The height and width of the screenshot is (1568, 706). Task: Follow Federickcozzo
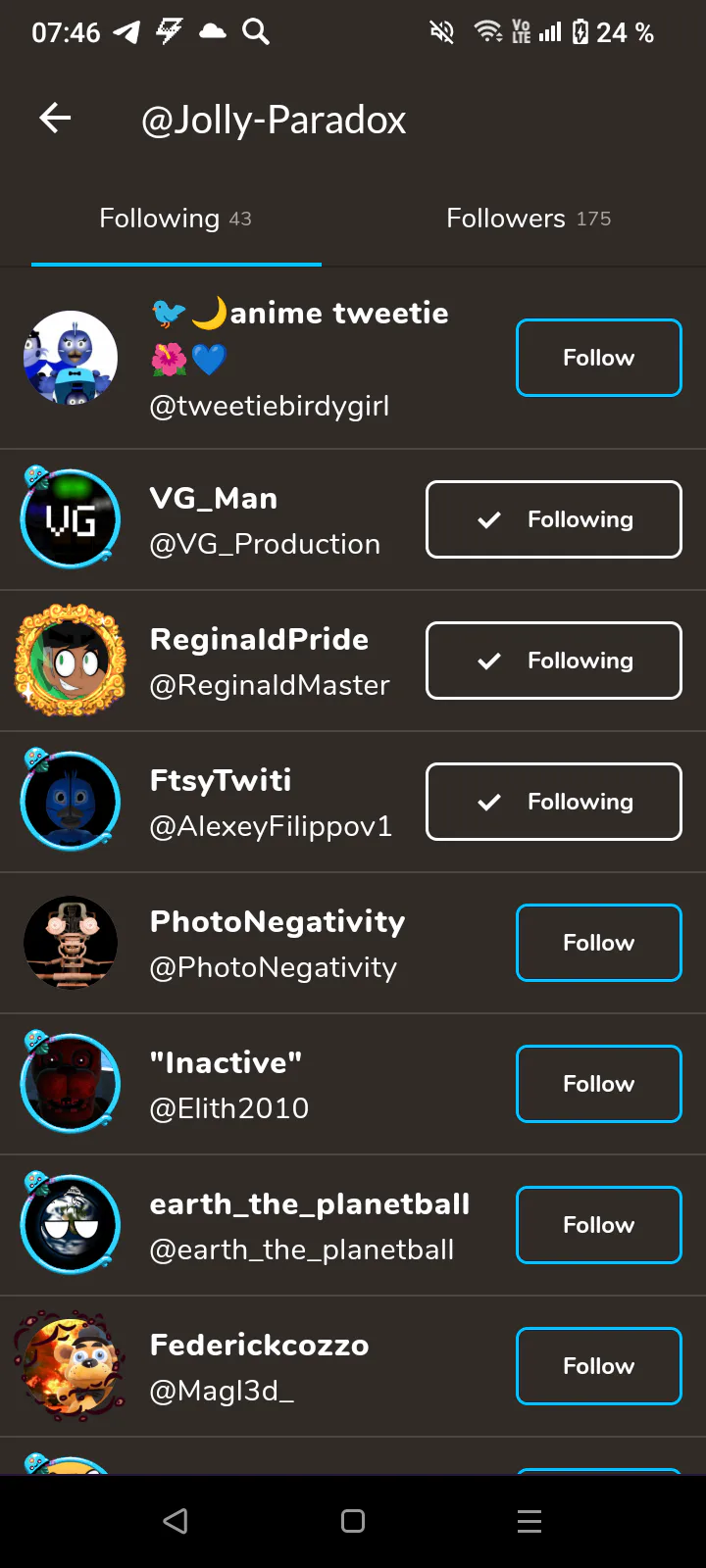click(x=599, y=1366)
